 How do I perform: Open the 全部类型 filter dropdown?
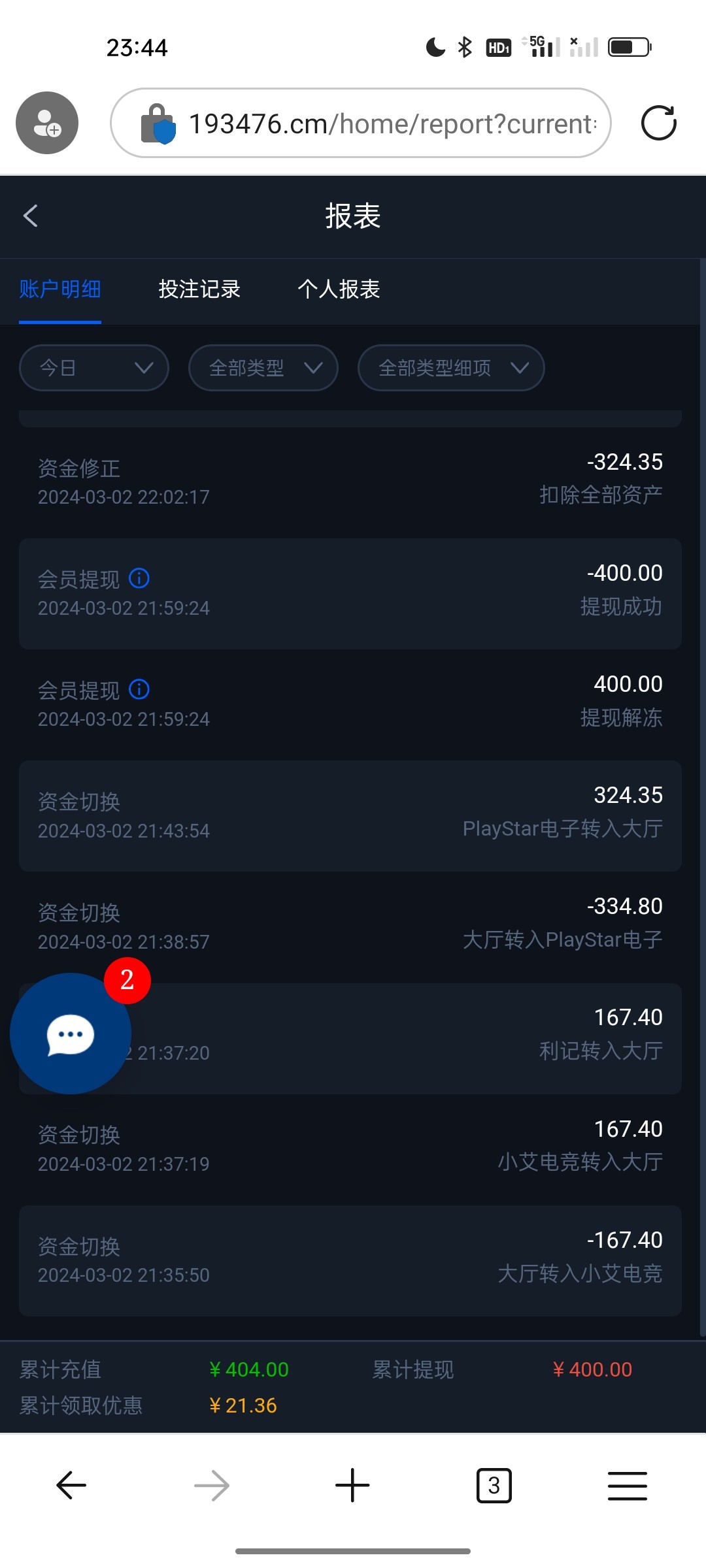click(263, 368)
